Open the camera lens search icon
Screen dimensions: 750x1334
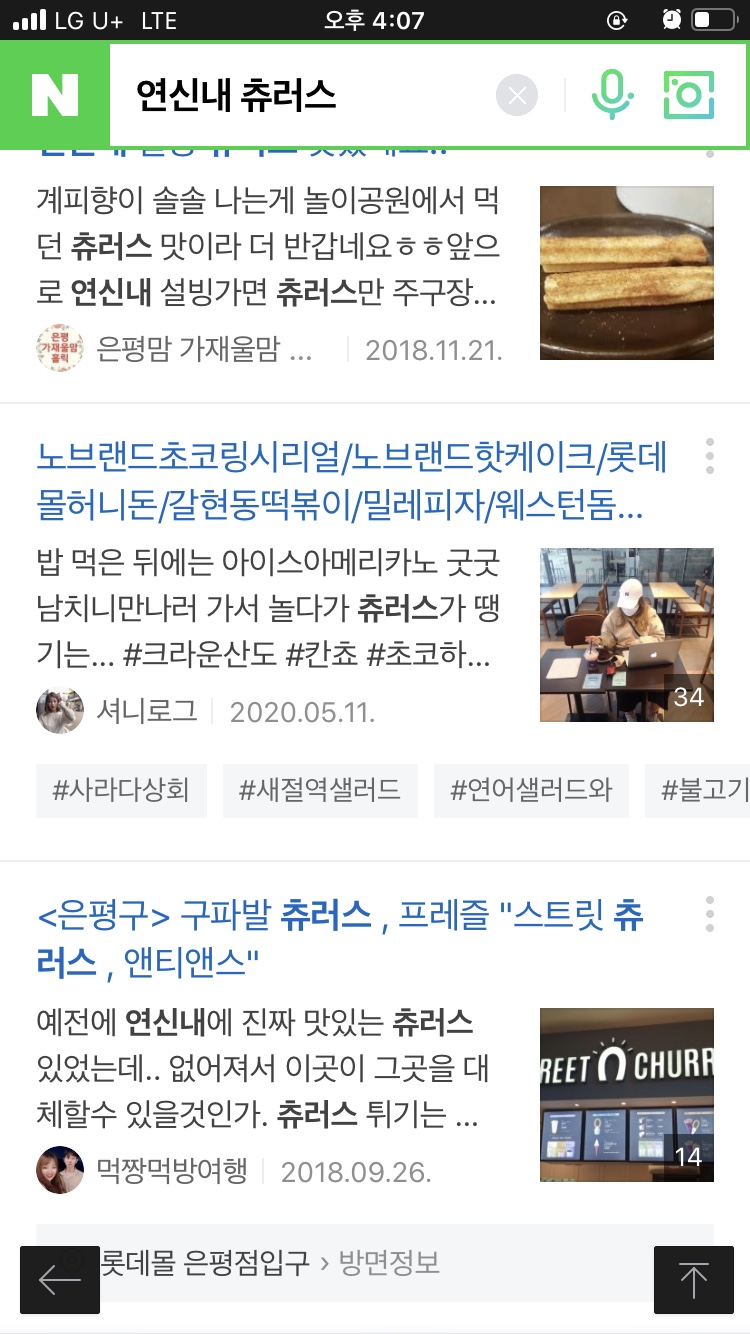(x=689, y=96)
